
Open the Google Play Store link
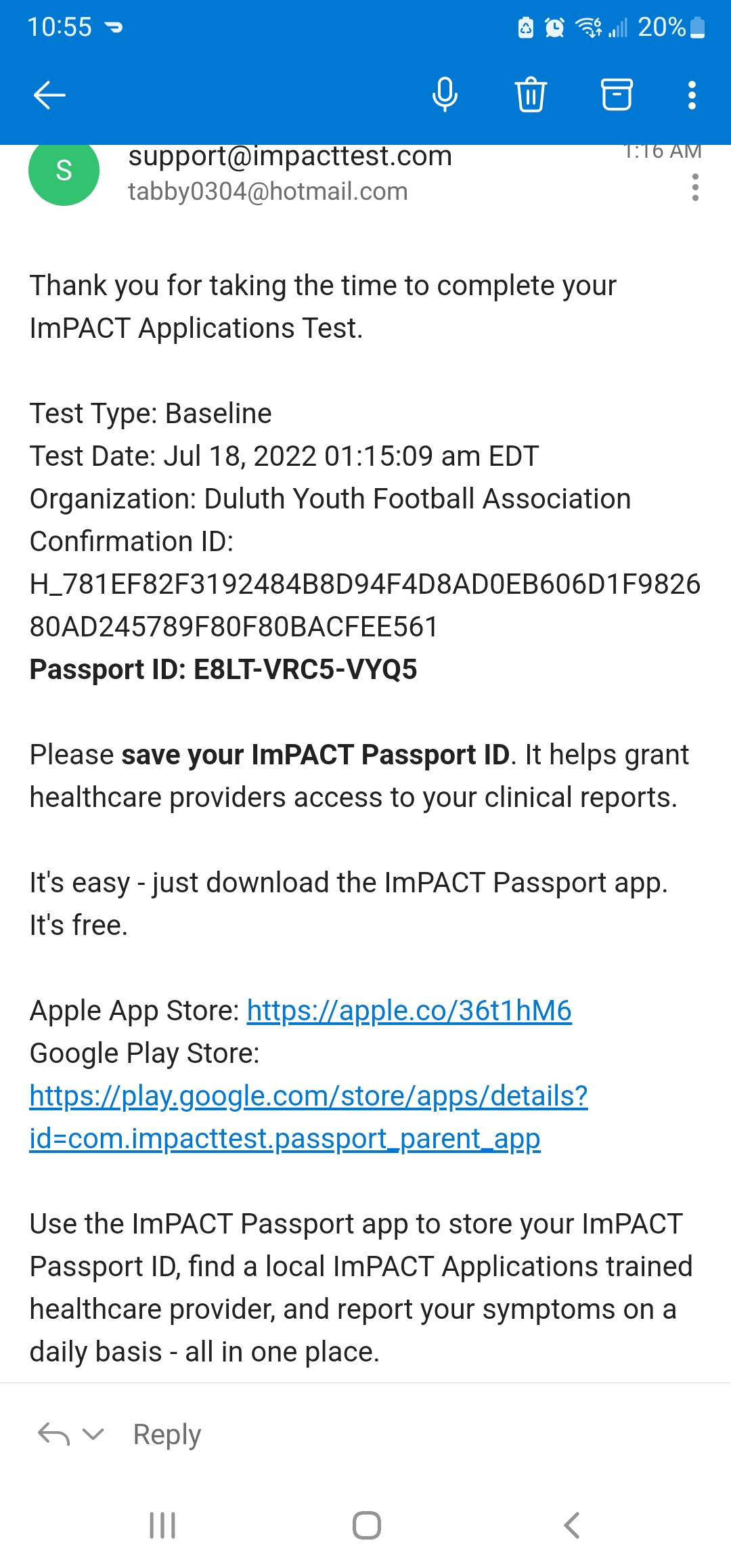pos(309,1117)
